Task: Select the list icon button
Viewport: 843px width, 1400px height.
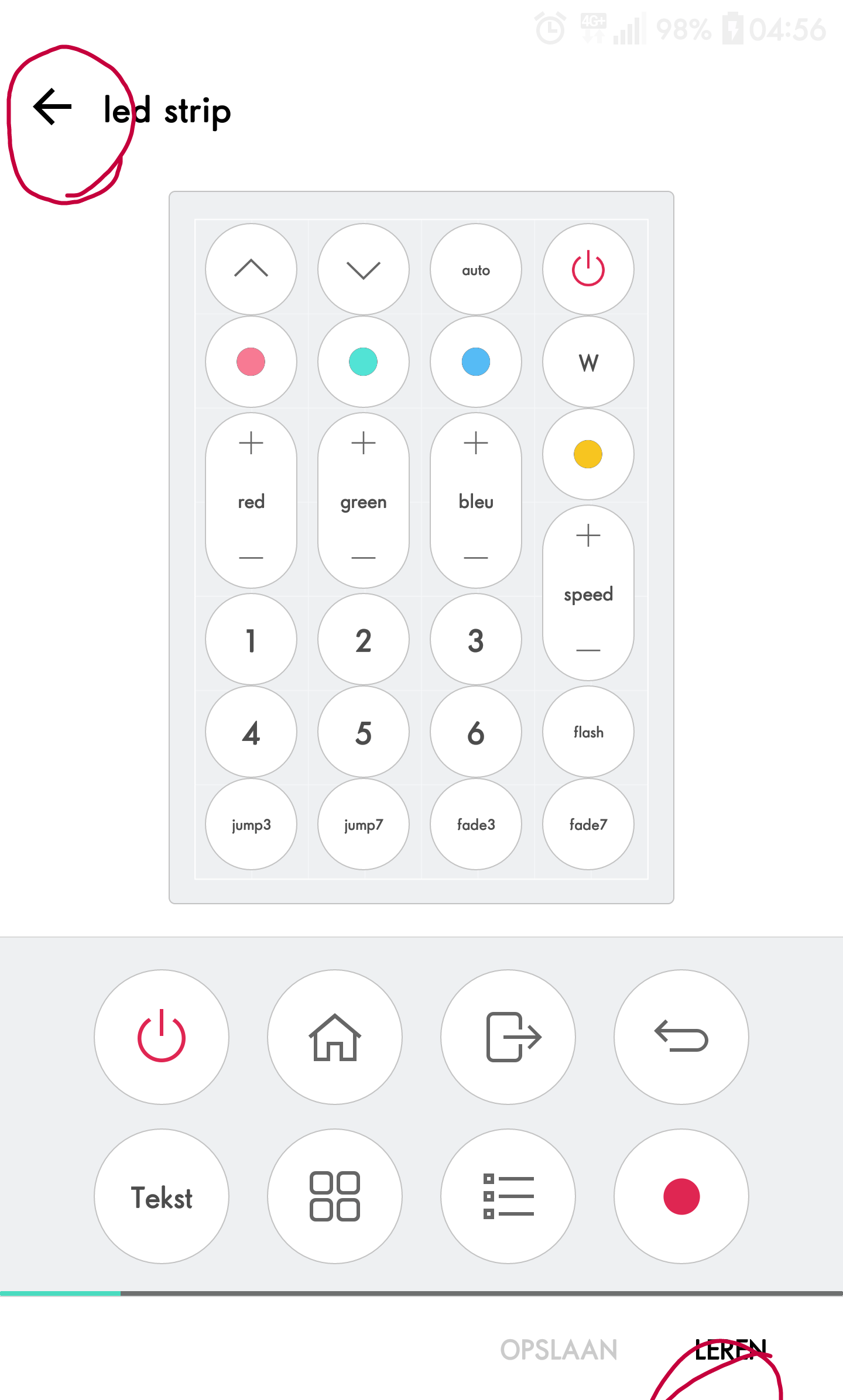Action: pyautogui.click(x=508, y=1196)
